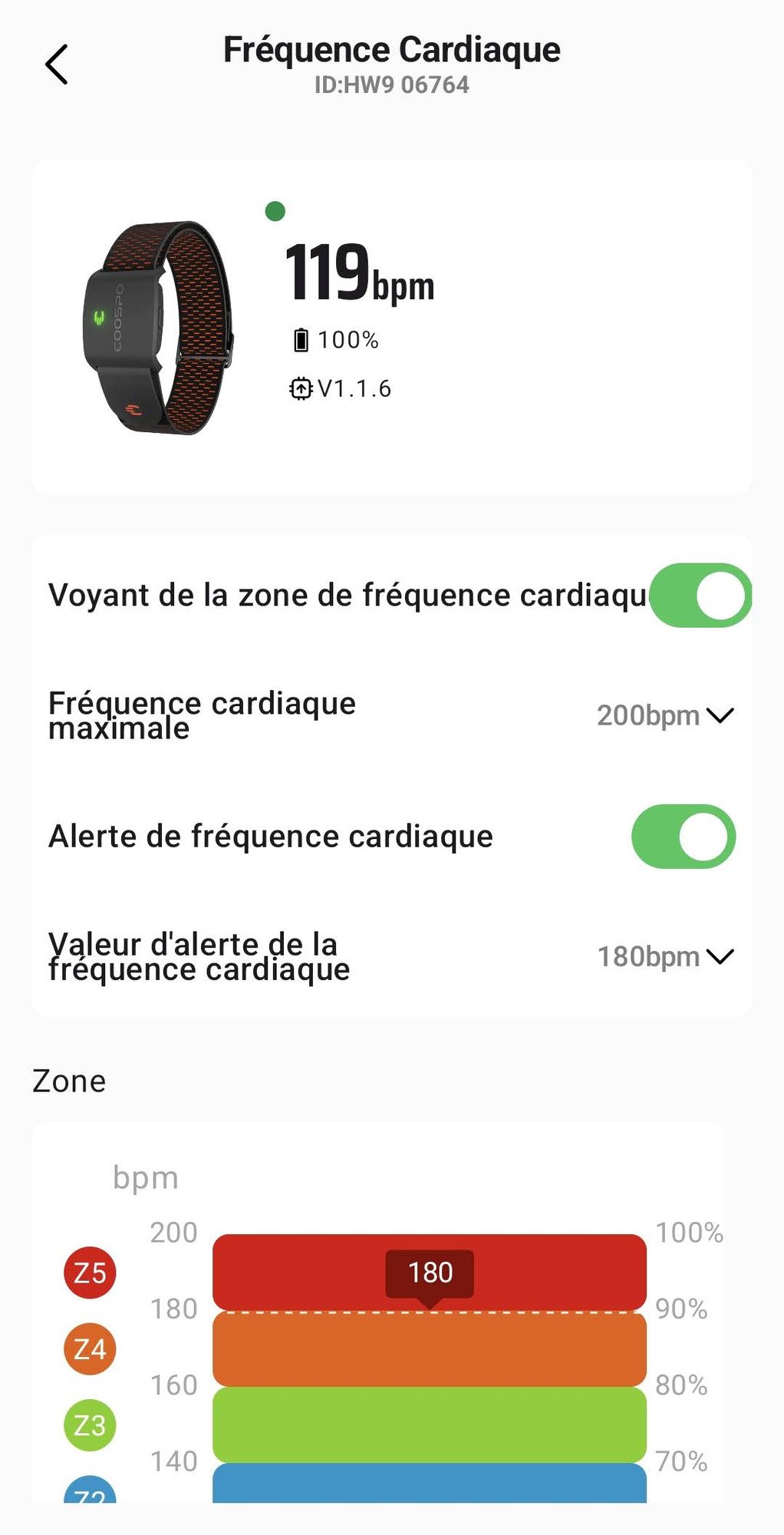The image size is (784, 1535).
Task: Tap the V1.1.6 firmware update icon
Action: coord(301,389)
